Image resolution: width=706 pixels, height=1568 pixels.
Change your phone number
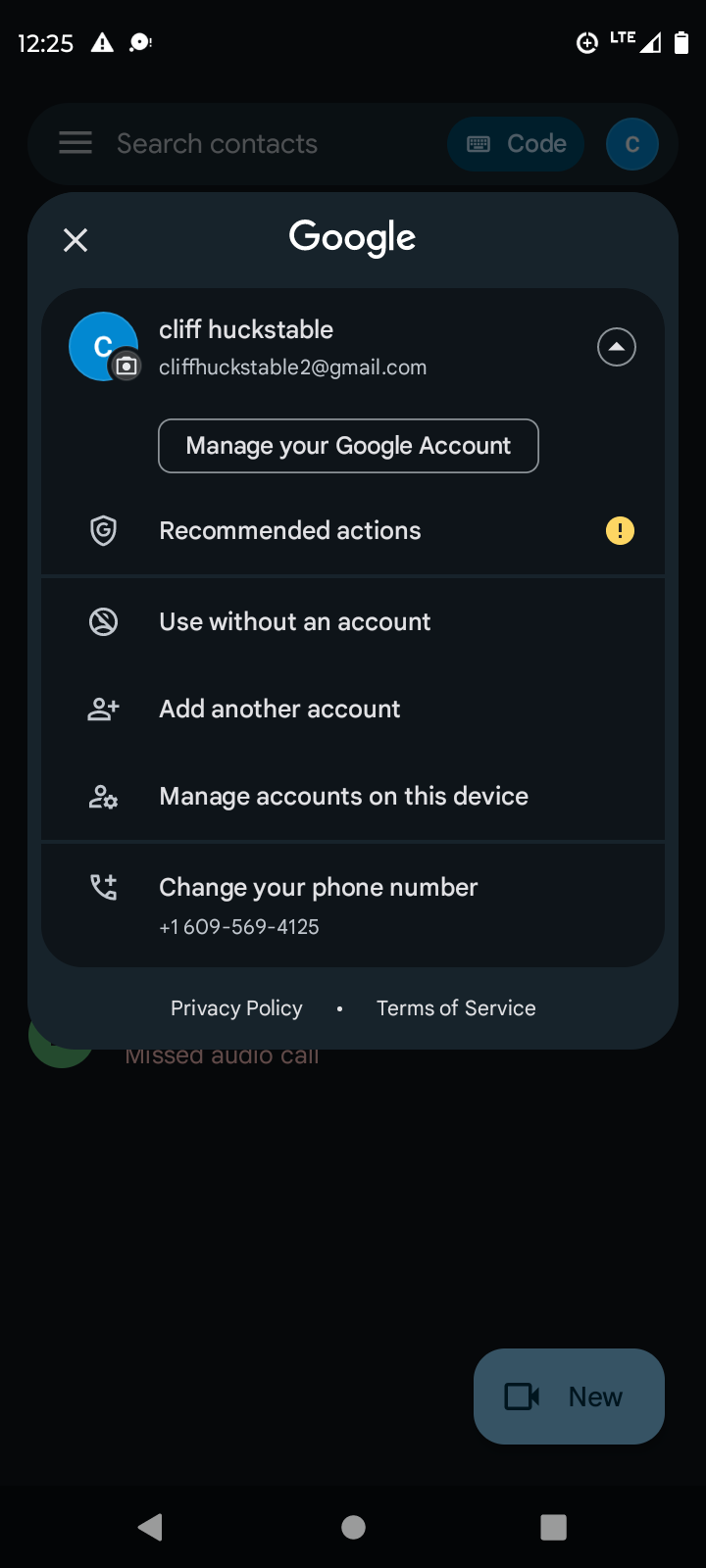click(353, 905)
